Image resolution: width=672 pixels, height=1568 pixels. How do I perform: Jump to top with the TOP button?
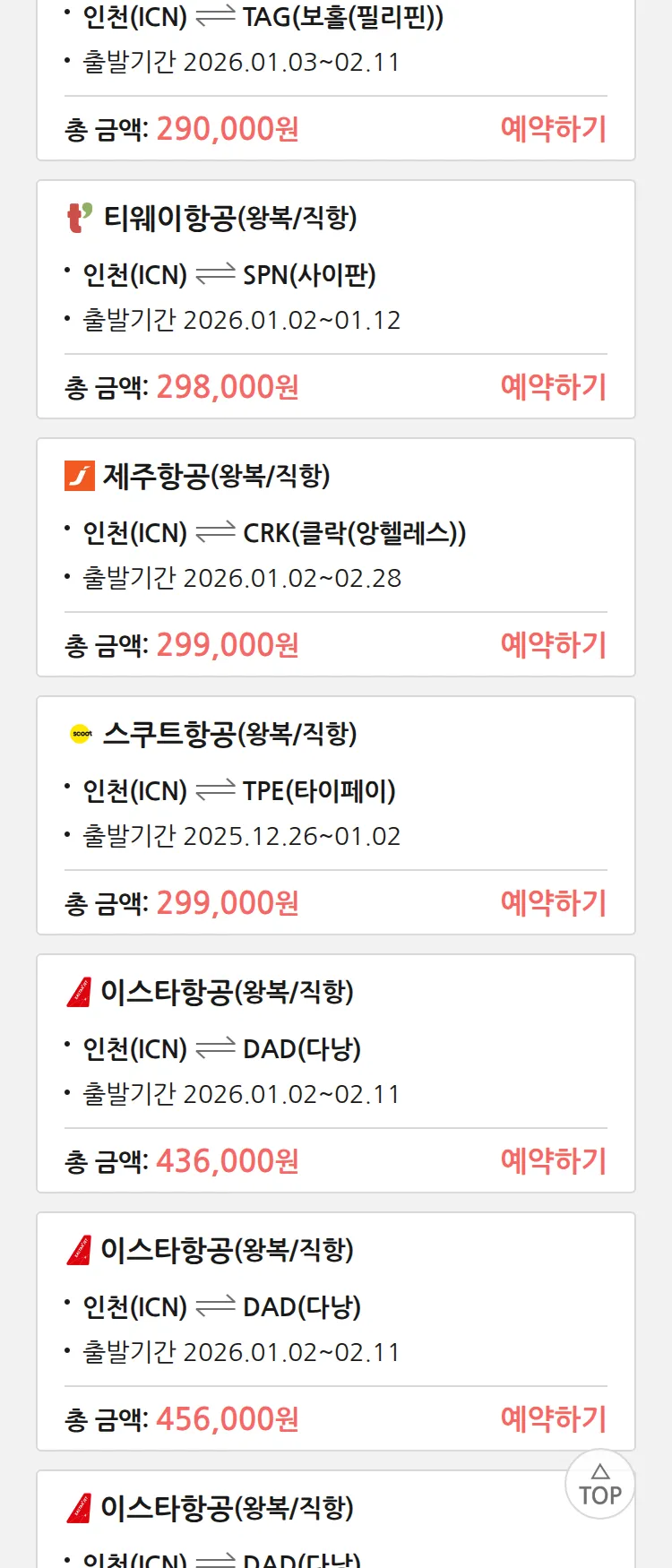tap(599, 1485)
